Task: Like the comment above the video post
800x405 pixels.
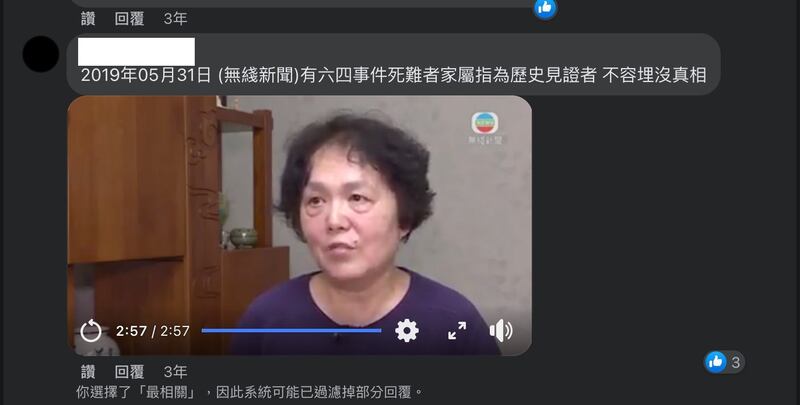Action: point(88,18)
